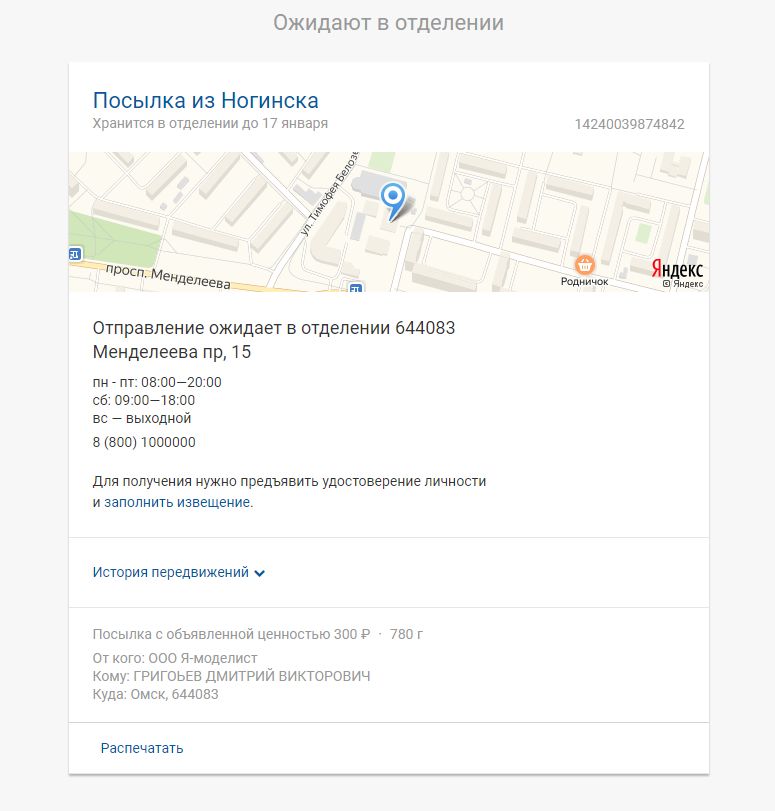Tap 'Распечатать' to print the details
The height and width of the screenshot is (811, 775).
(142, 748)
